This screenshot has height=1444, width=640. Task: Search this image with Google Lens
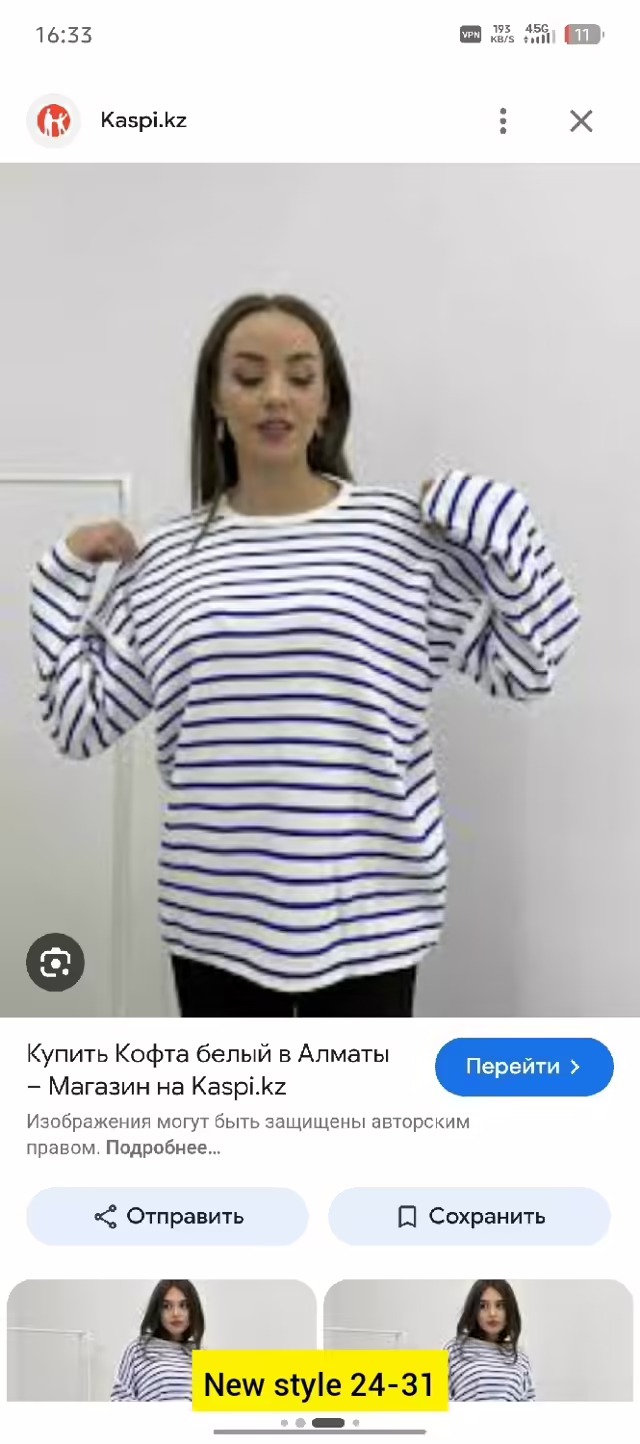[x=55, y=963]
